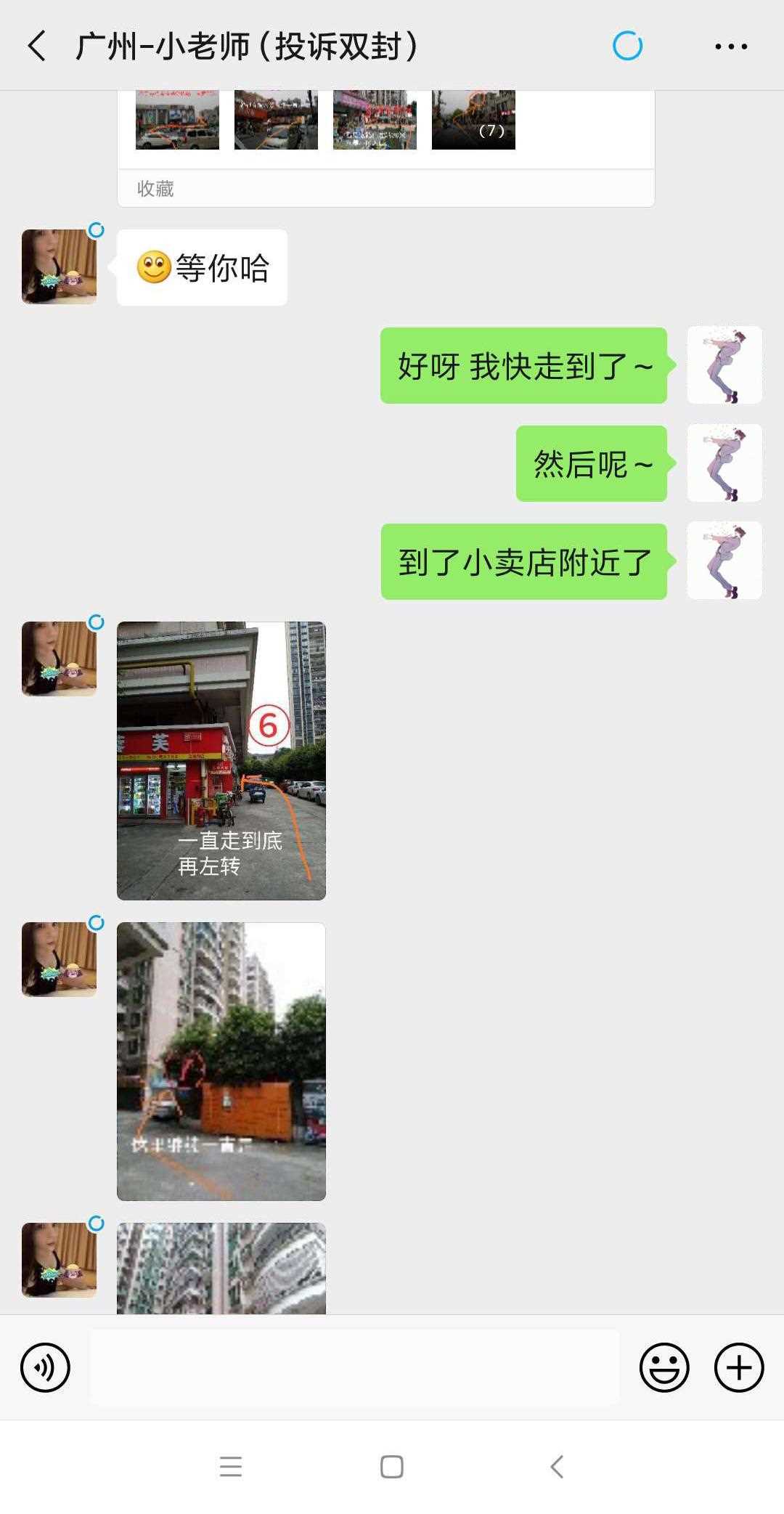
Task: View my avatar beside 然后呢 message
Action: [724, 463]
